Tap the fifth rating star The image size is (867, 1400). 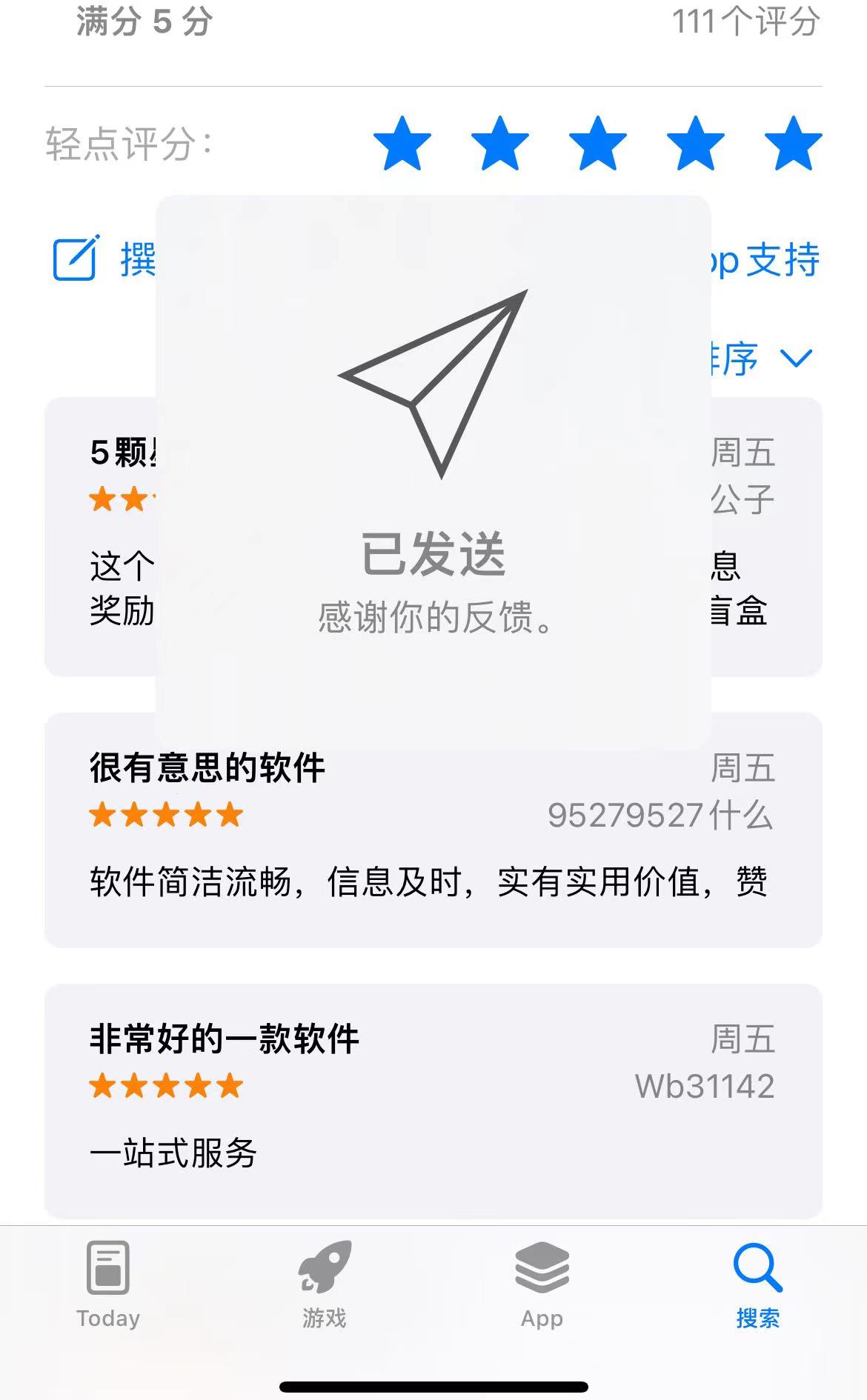(x=793, y=144)
